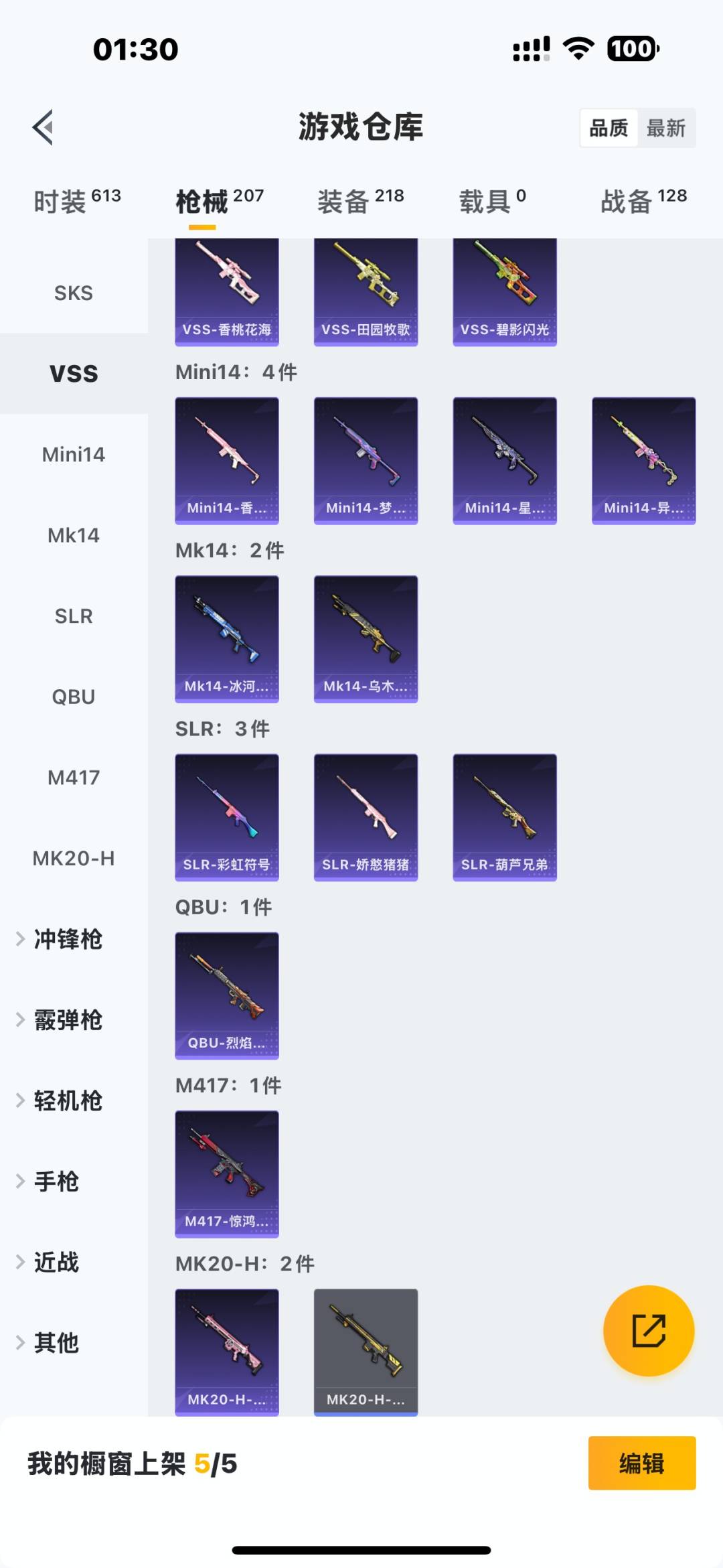Screen dimensions: 723x1568
Task: Go back using the top-left arrow
Action: pyautogui.click(x=44, y=127)
